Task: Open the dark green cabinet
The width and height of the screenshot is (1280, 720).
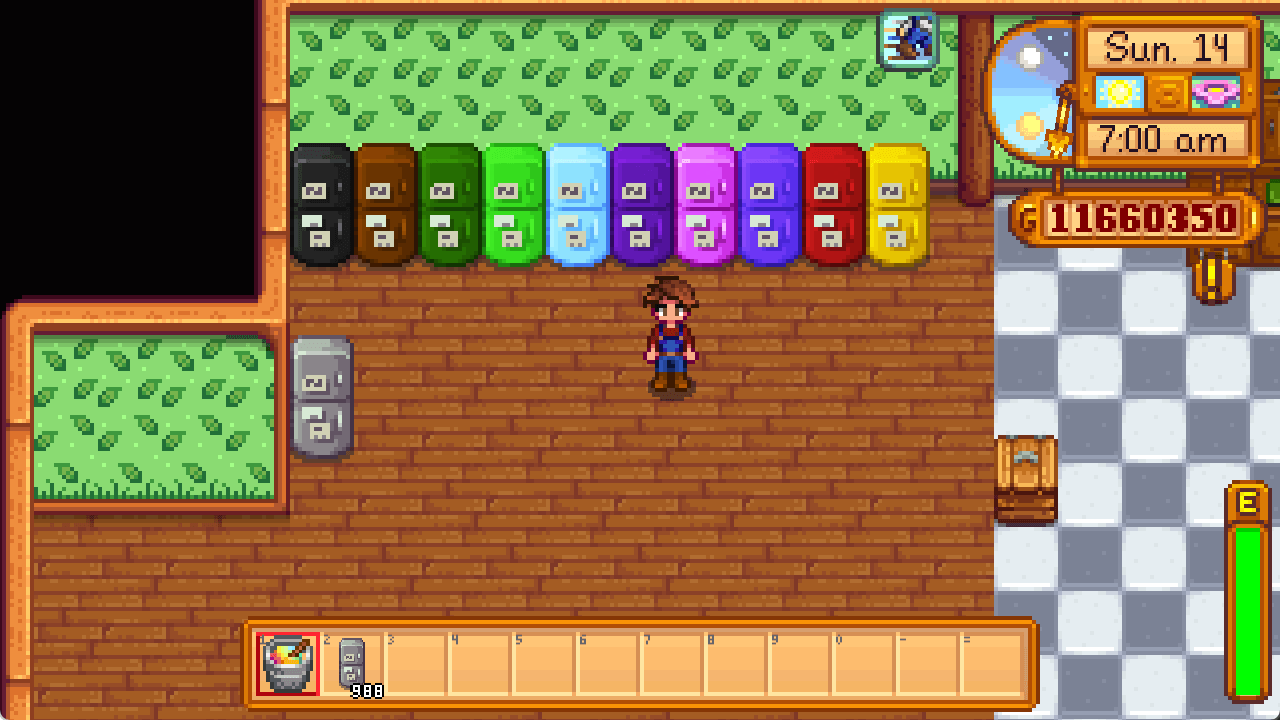Action: click(x=450, y=205)
